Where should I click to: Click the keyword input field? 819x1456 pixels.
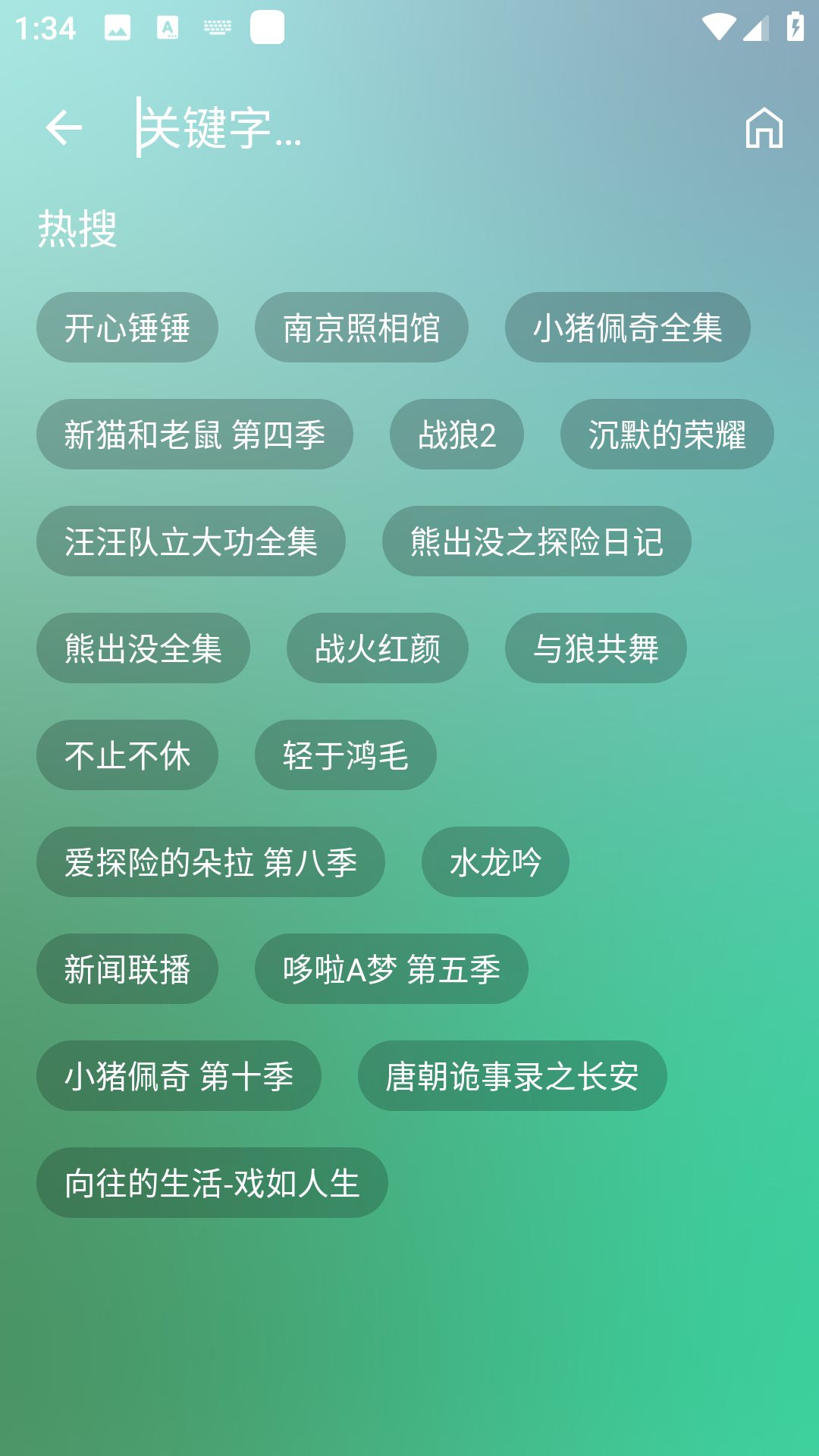pyautogui.click(x=303, y=129)
